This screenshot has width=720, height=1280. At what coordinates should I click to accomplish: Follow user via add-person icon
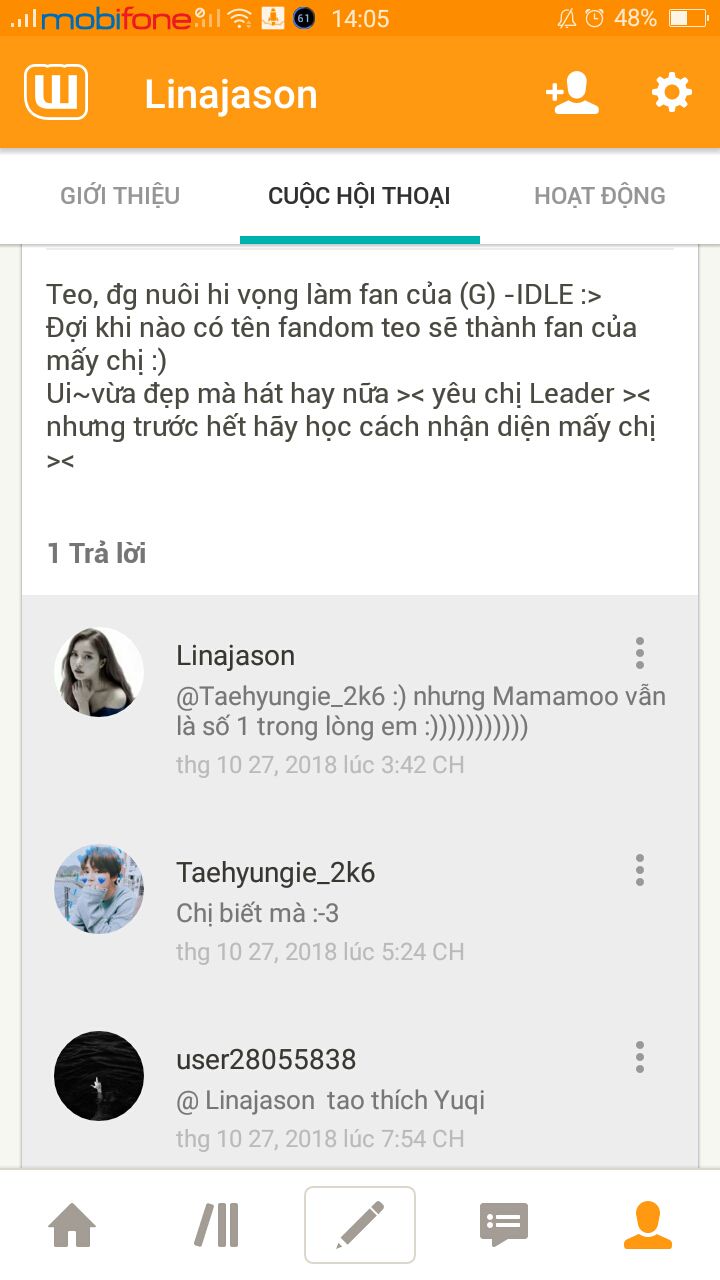point(572,93)
